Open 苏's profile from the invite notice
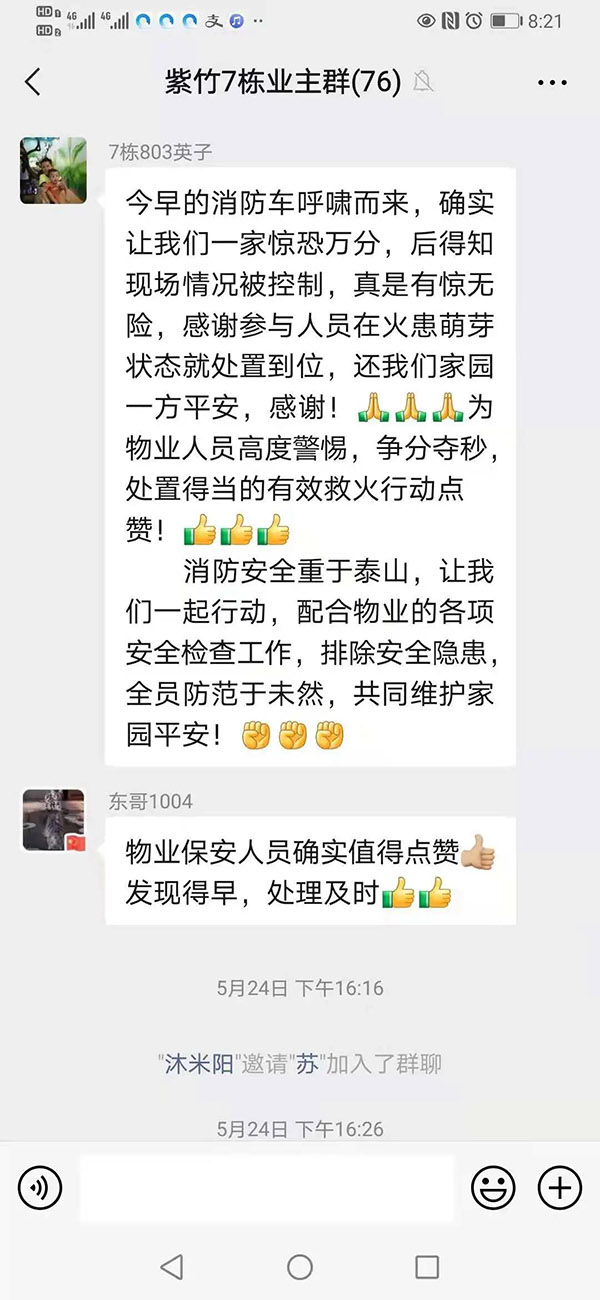This screenshot has height=1300, width=600. pos(307,1064)
